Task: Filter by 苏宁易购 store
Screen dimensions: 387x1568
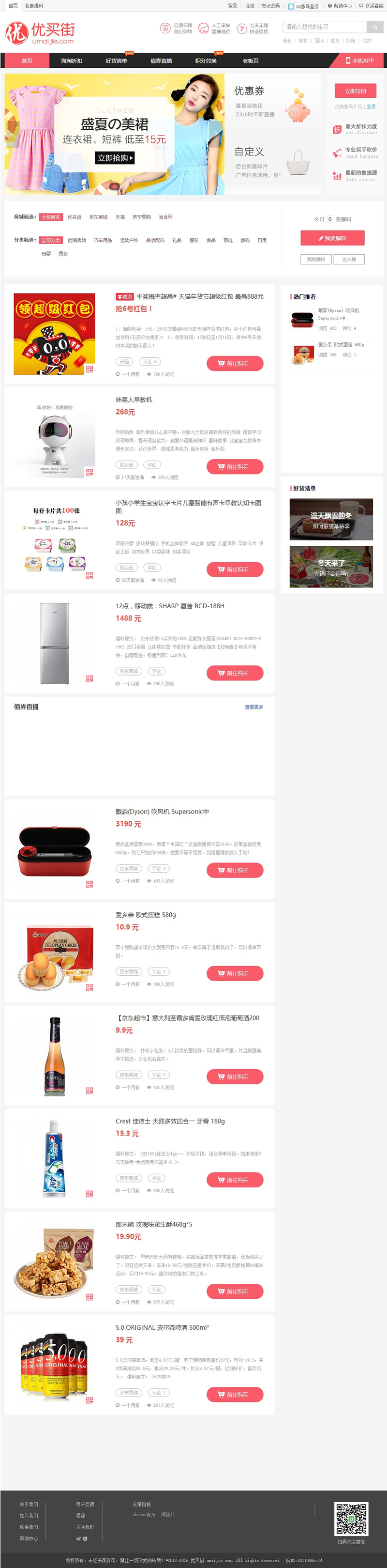Action: 142,217
